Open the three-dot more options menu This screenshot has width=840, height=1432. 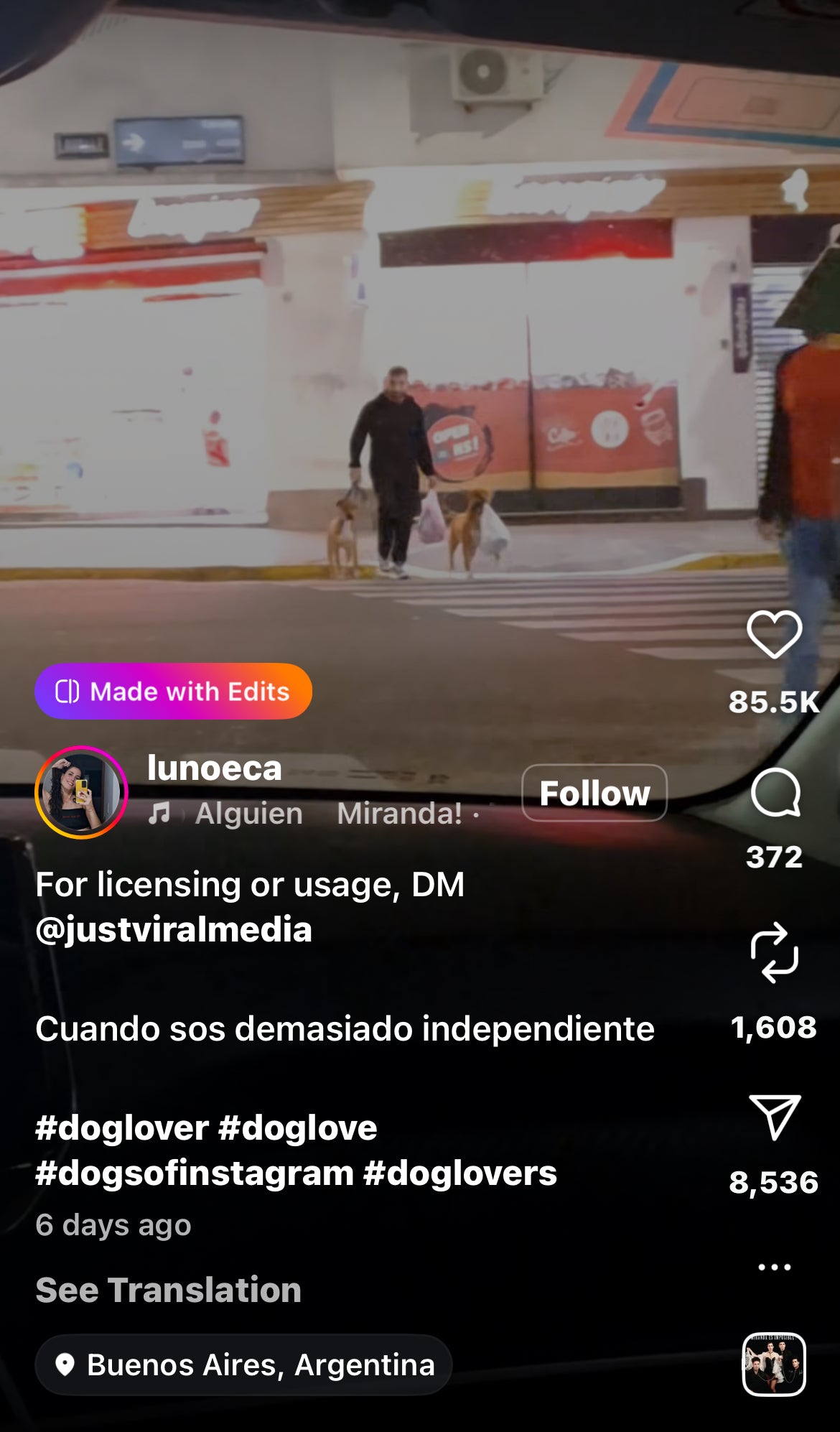pyautogui.click(x=774, y=1268)
